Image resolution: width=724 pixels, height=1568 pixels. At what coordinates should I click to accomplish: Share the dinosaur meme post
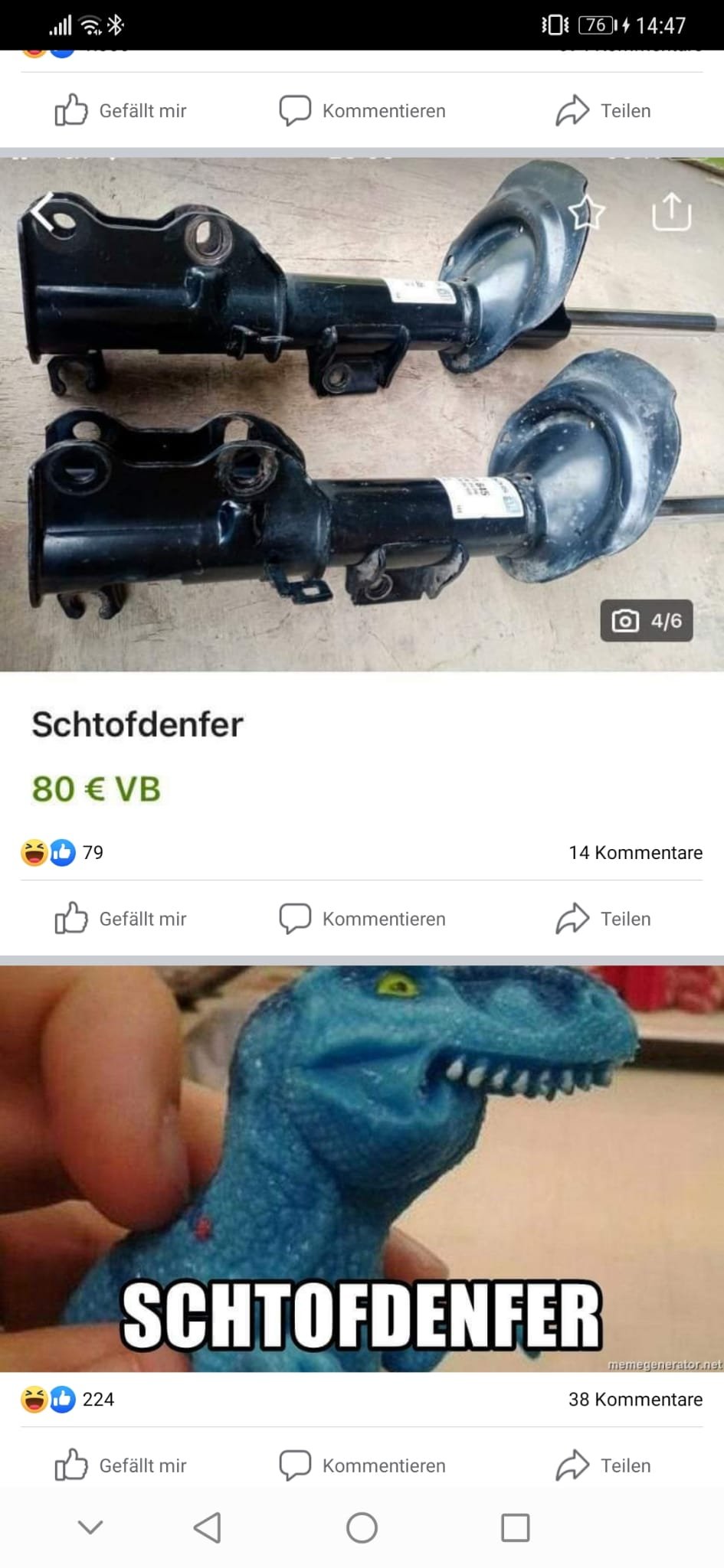(604, 1465)
